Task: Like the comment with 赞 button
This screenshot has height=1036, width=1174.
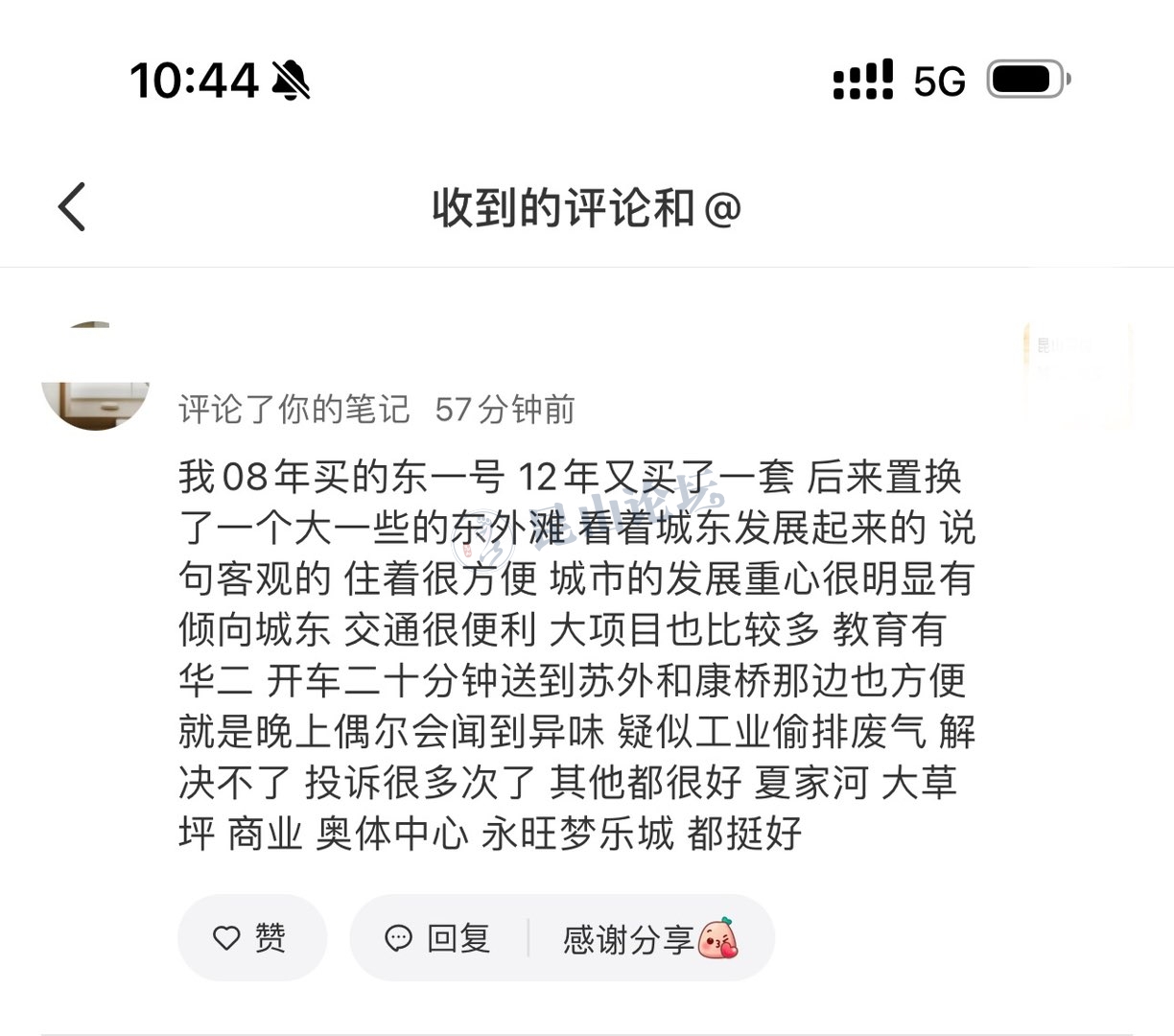Action: pos(251,937)
